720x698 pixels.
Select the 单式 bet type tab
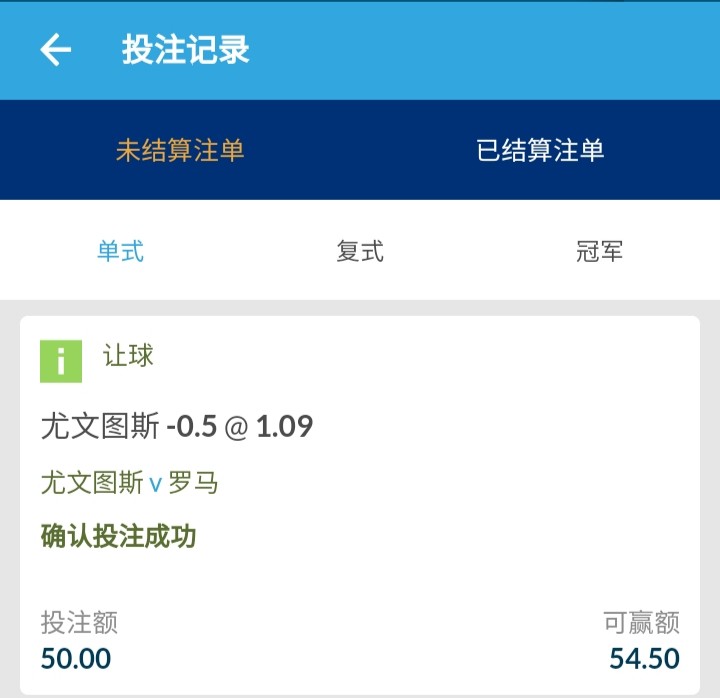[x=120, y=251]
